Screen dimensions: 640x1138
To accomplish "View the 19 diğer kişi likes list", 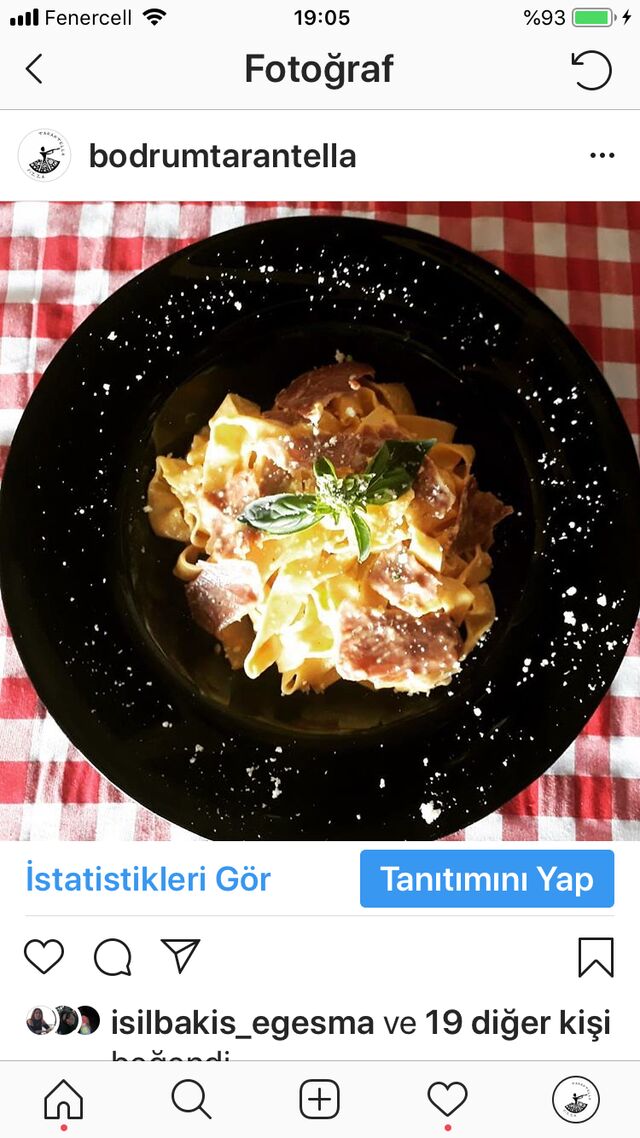I will (x=517, y=1022).
